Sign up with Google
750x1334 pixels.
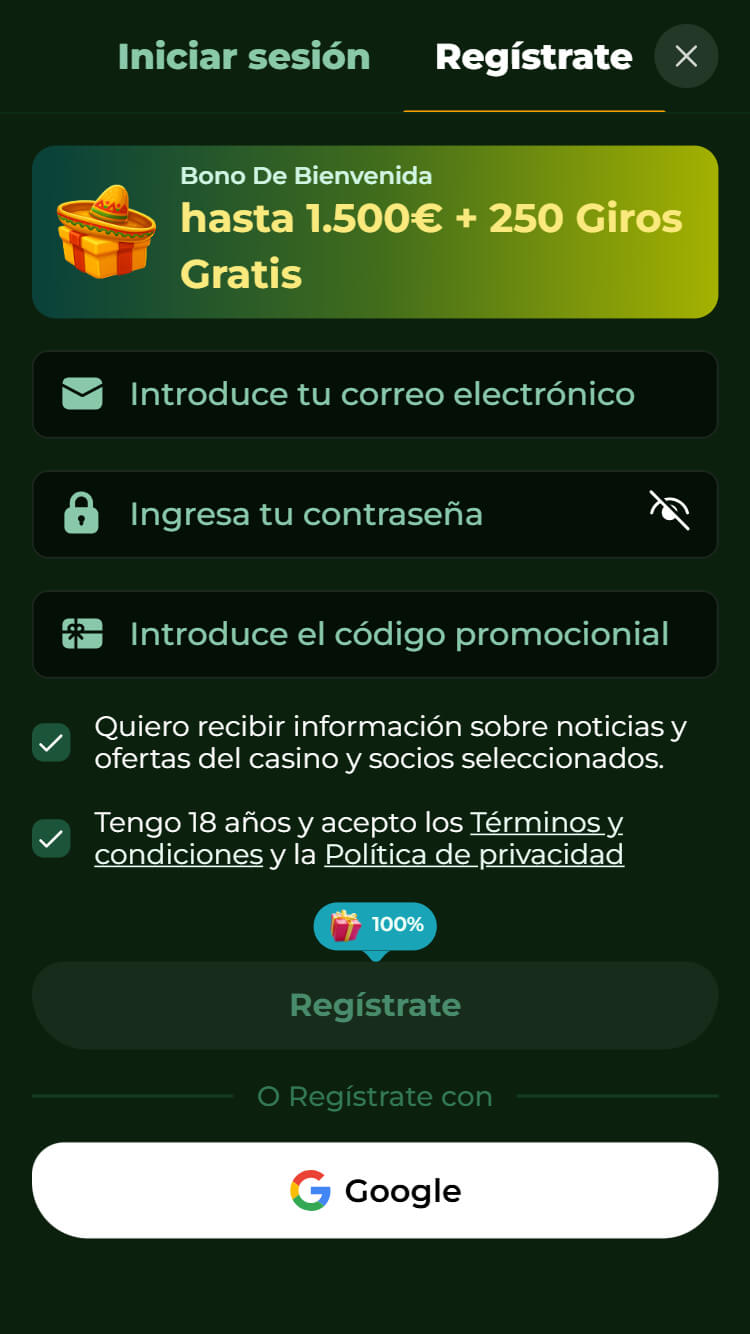(375, 1190)
